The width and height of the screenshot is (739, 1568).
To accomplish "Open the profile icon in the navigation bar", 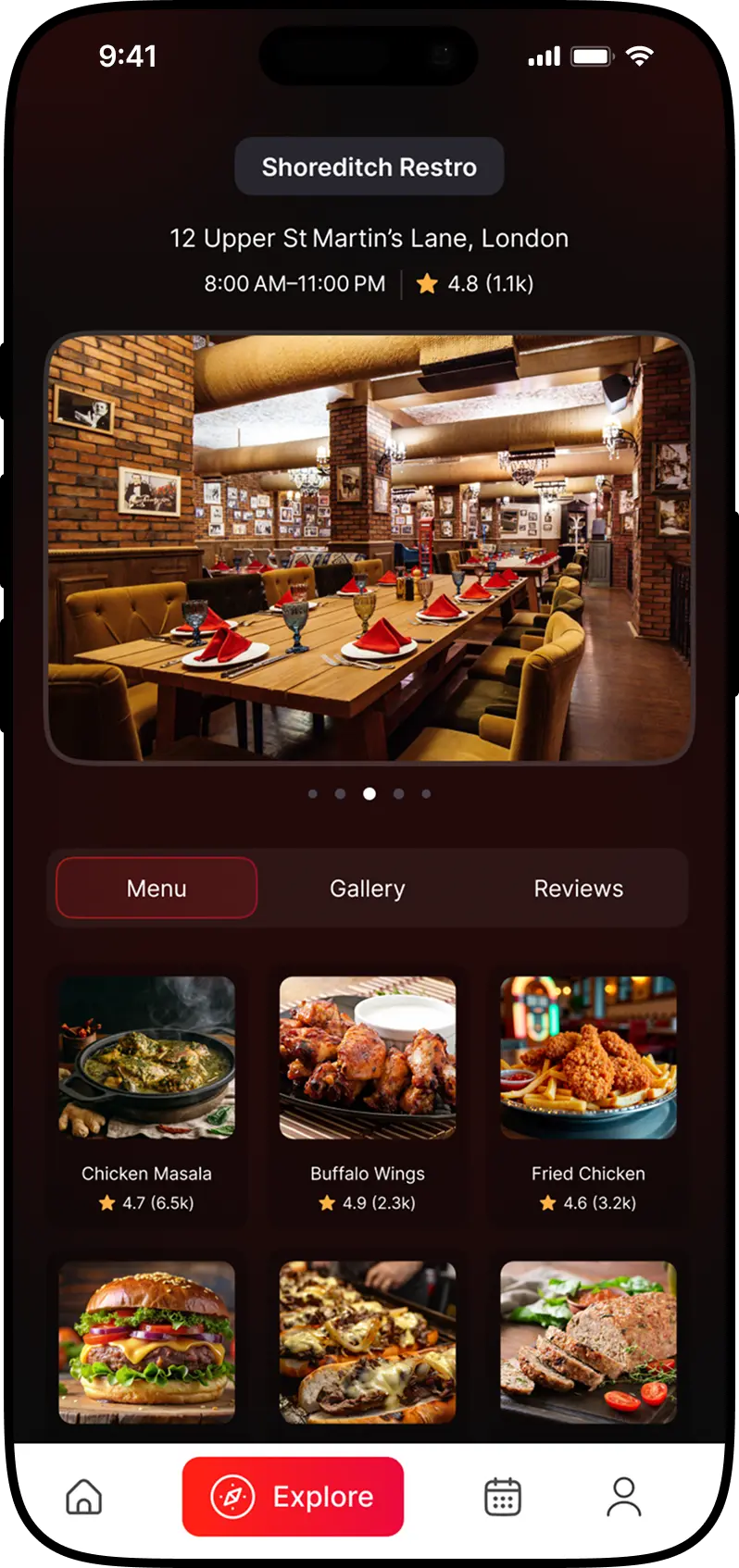I will point(623,1496).
